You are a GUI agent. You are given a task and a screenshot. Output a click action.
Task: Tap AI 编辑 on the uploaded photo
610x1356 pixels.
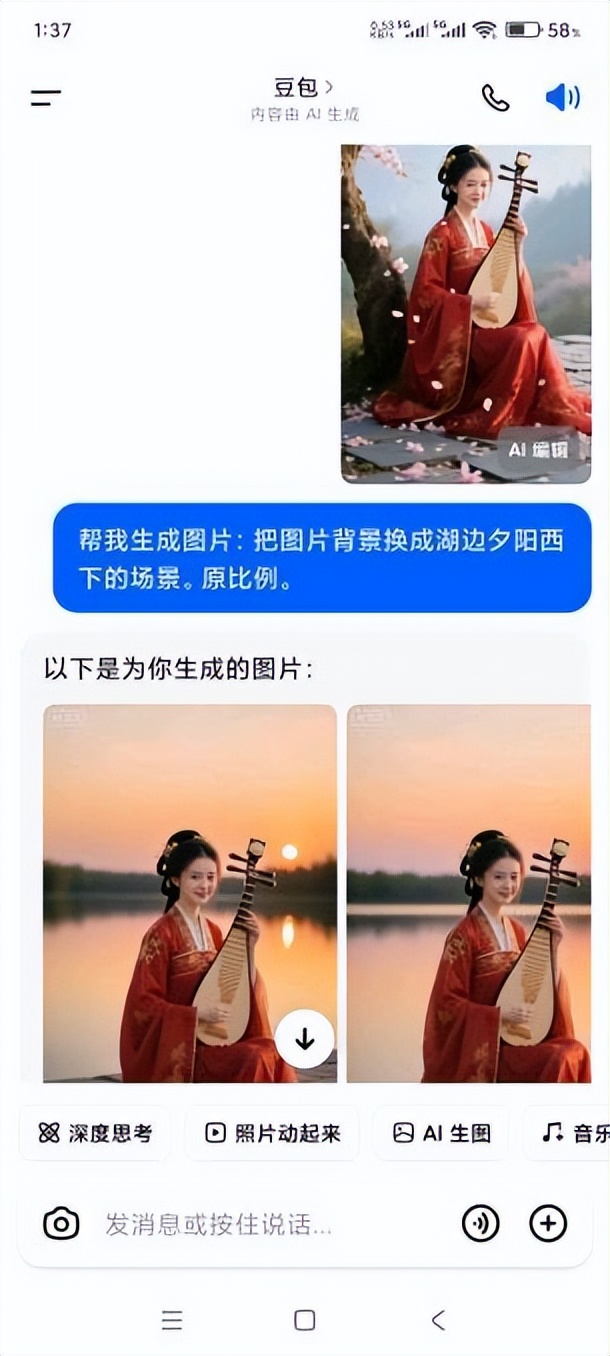(543, 450)
